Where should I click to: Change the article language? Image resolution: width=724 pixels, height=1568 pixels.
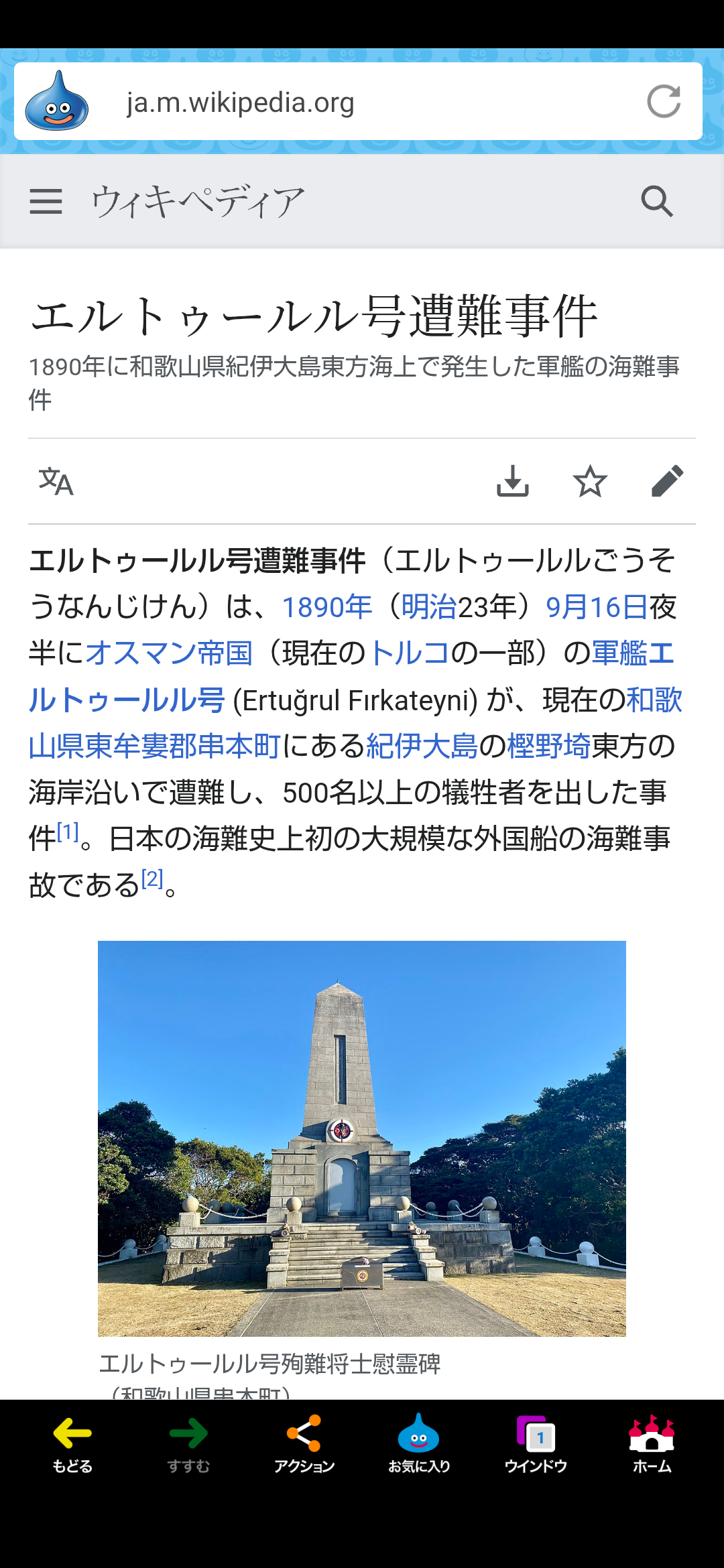[56, 481]
